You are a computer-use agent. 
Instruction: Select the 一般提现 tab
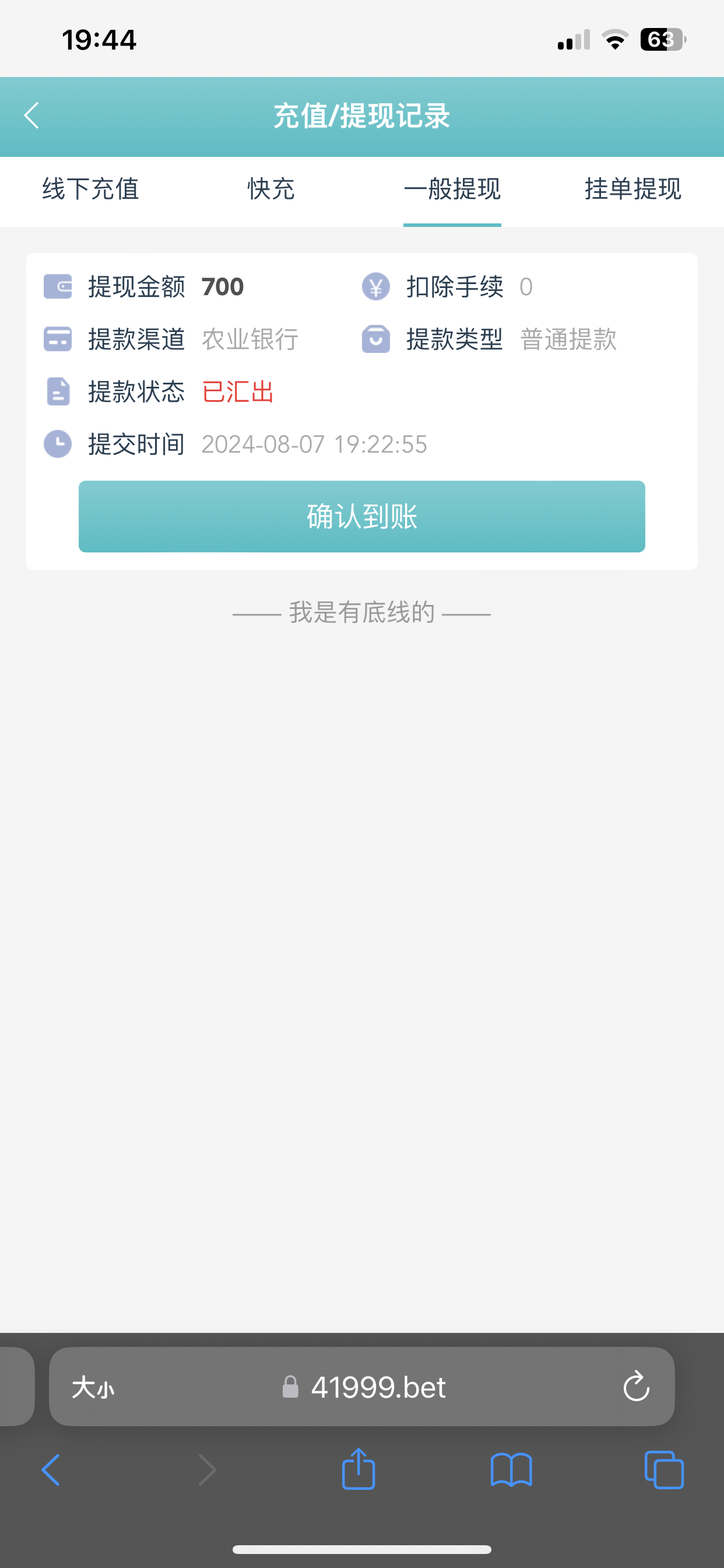point(452,190)
